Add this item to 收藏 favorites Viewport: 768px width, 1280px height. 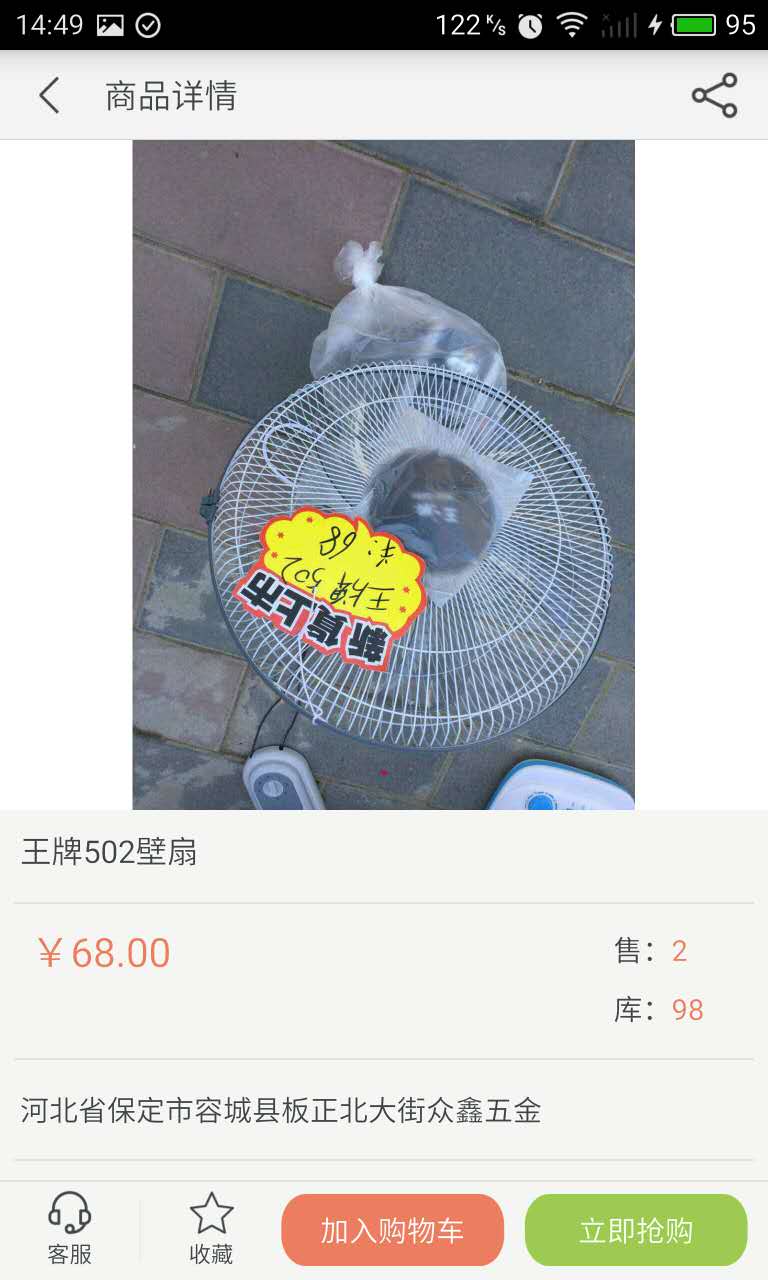click(211, 1229)
